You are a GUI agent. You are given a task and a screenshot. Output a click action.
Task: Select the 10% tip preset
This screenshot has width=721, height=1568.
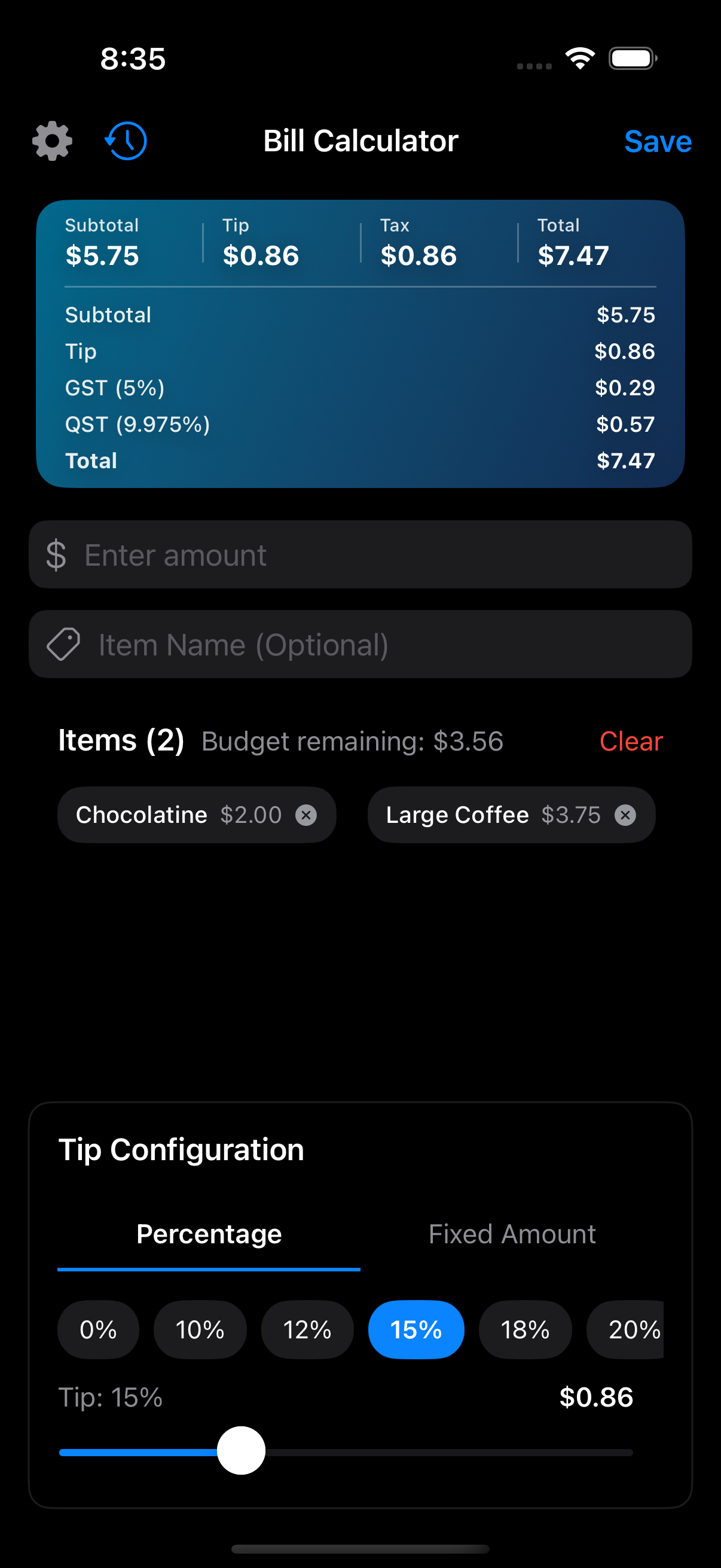click(200, 1329)
